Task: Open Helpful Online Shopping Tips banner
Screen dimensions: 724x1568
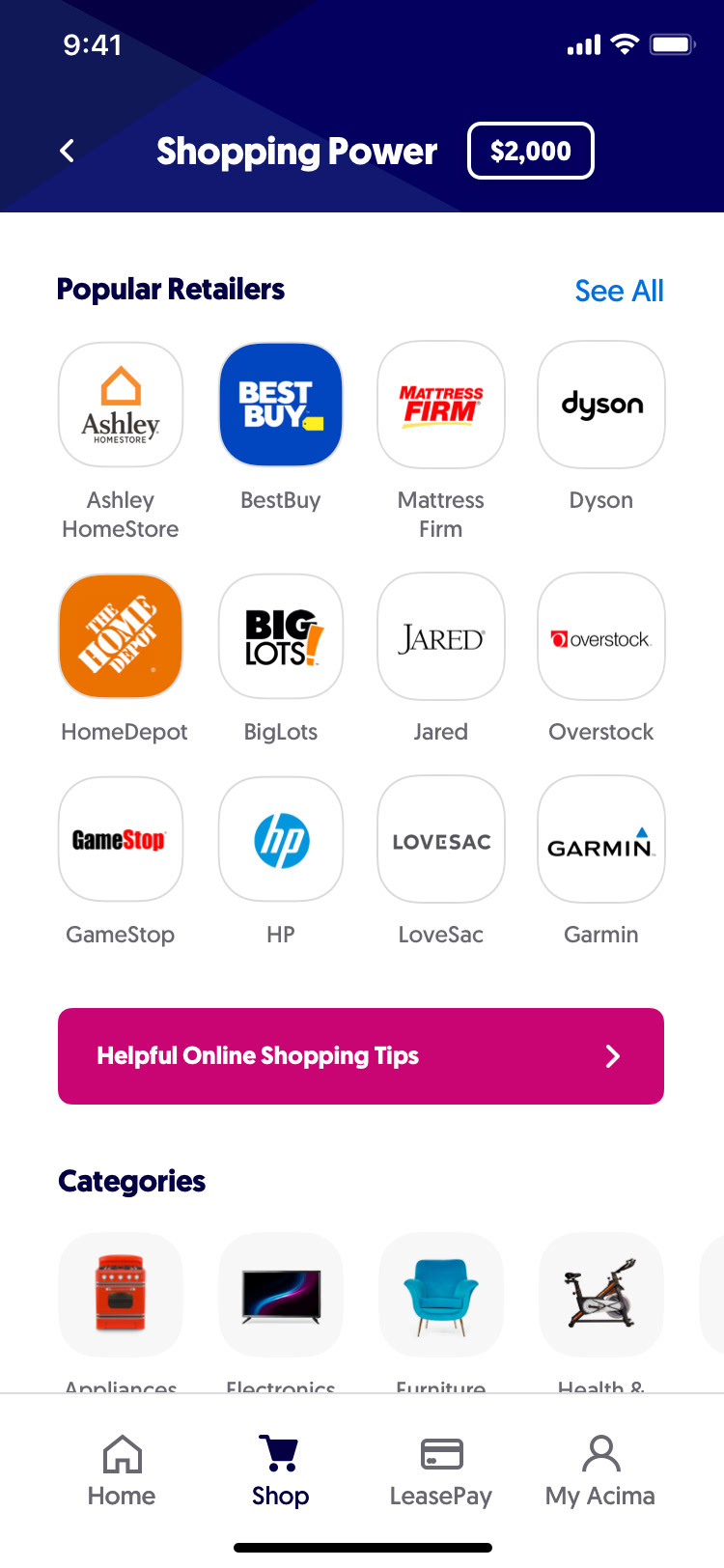Action: click(x=361, y=1056)
